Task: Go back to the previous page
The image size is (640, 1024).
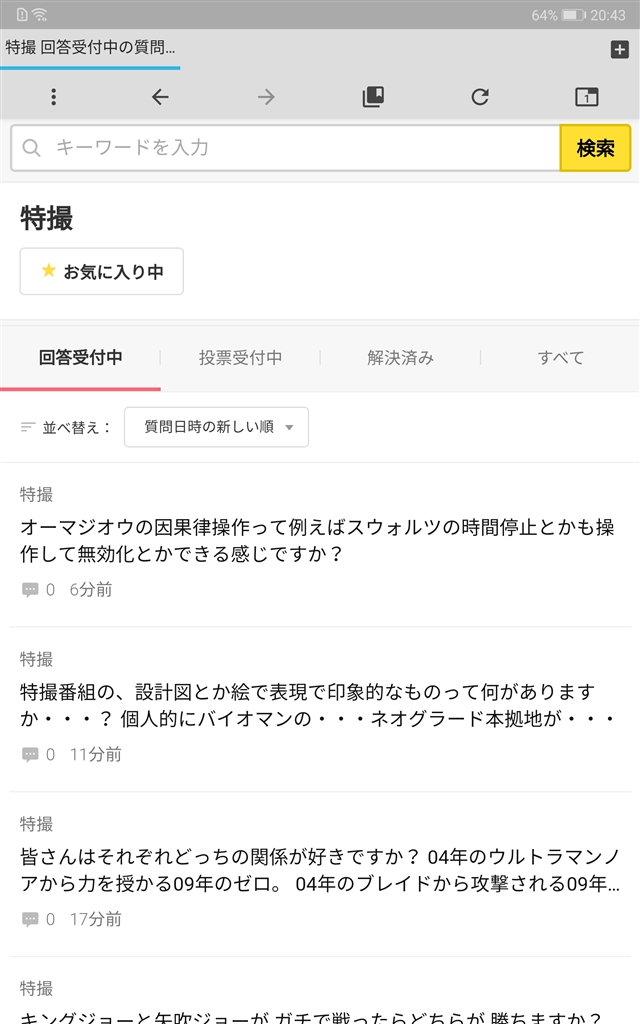Action: coord(160,97)
